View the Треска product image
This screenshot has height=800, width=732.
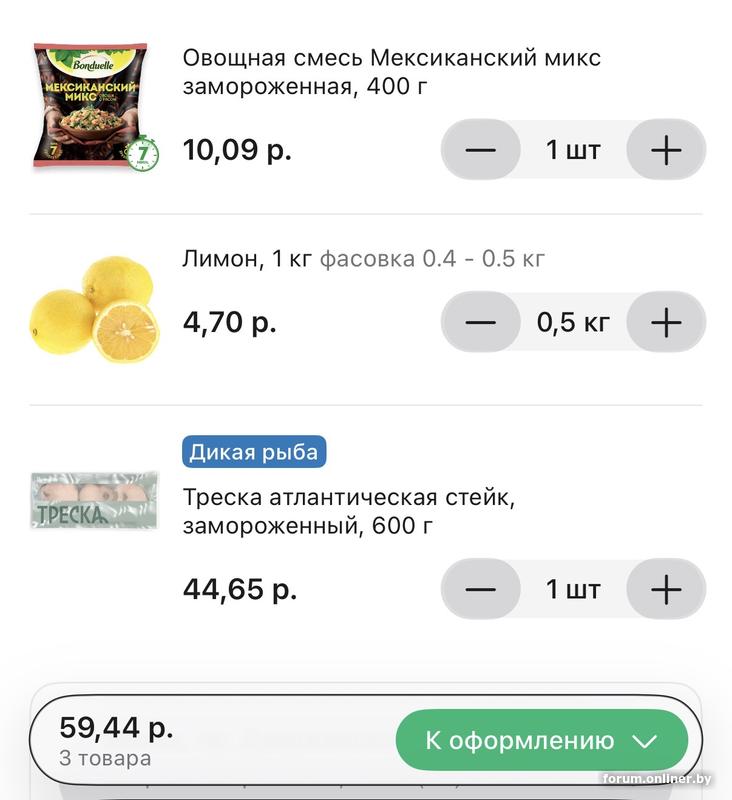(94, 500)
